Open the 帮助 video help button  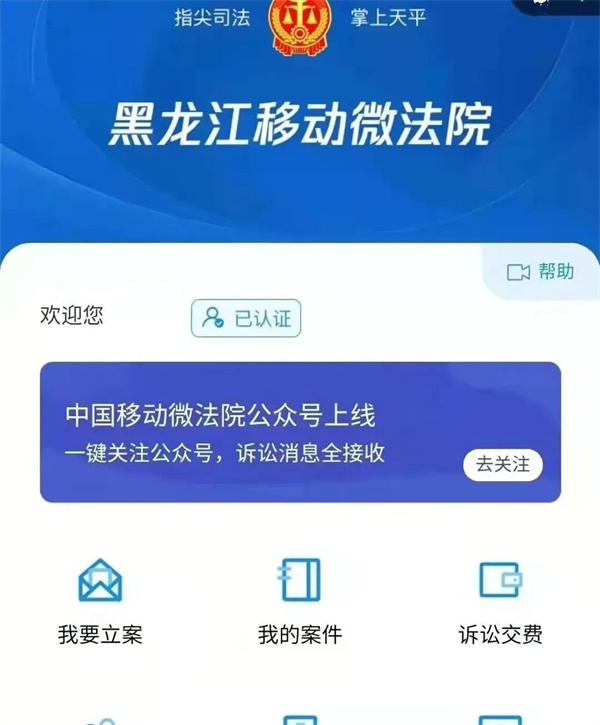tap(542, 272)
